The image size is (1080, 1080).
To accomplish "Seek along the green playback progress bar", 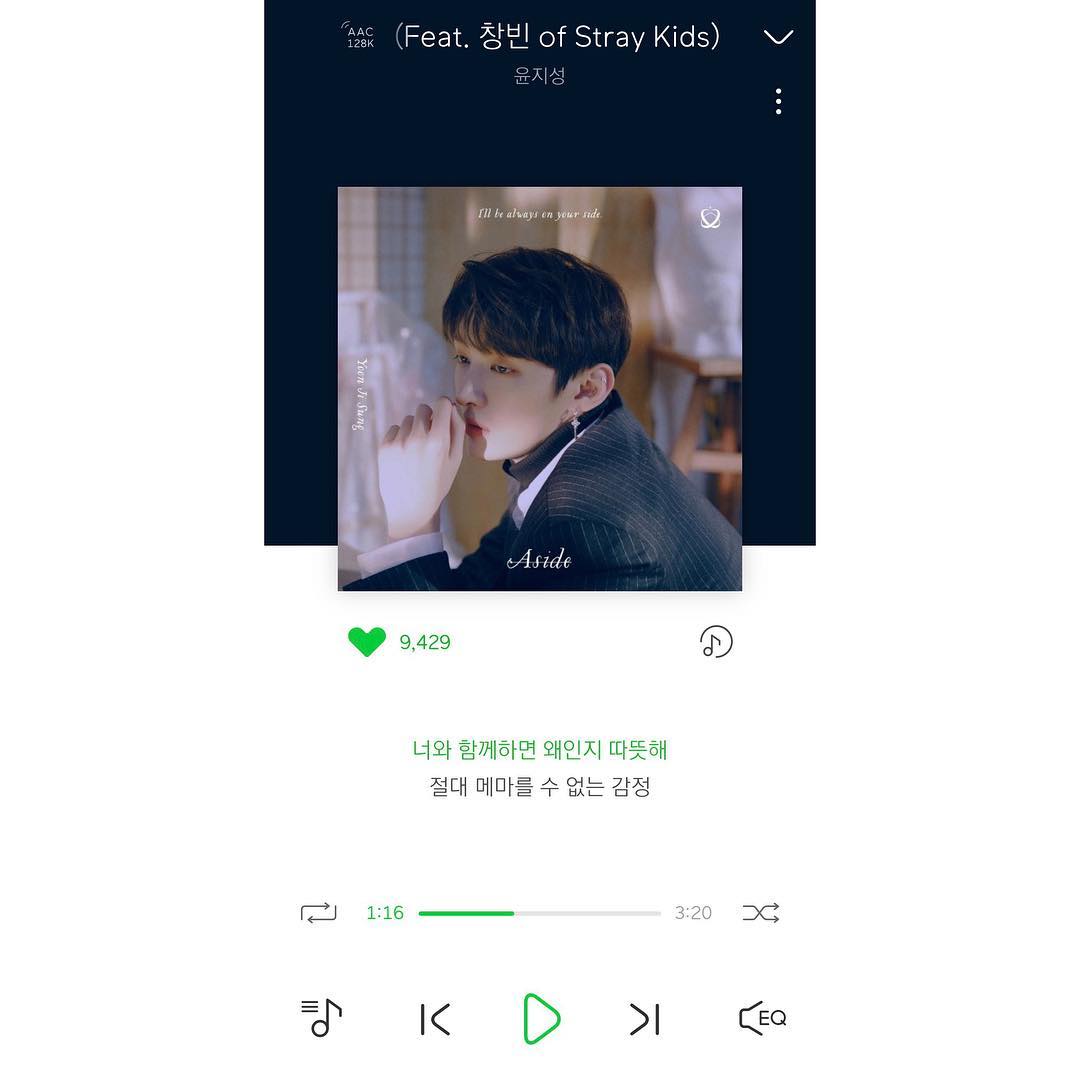I will pos(539,913).
